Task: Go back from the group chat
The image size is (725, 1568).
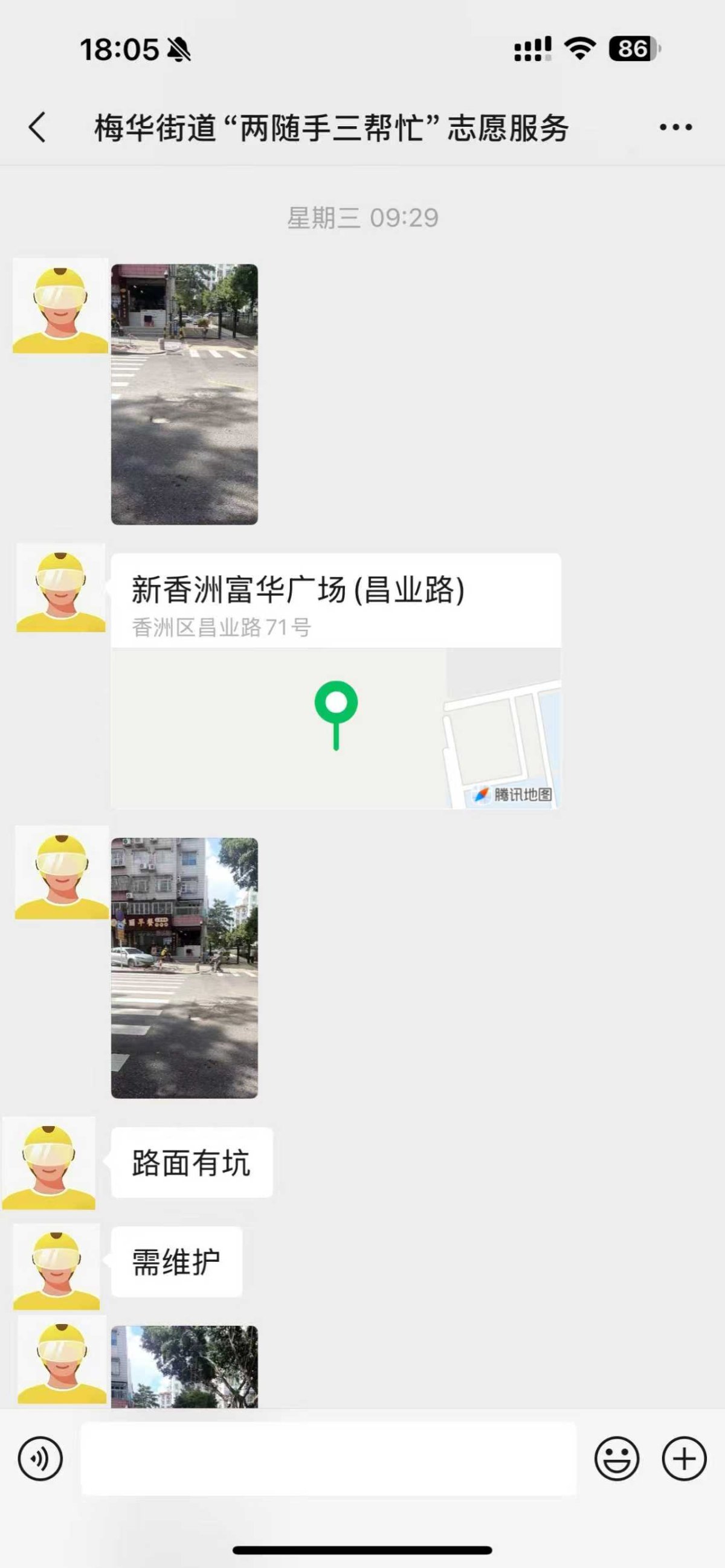Action: click(38, 127)
